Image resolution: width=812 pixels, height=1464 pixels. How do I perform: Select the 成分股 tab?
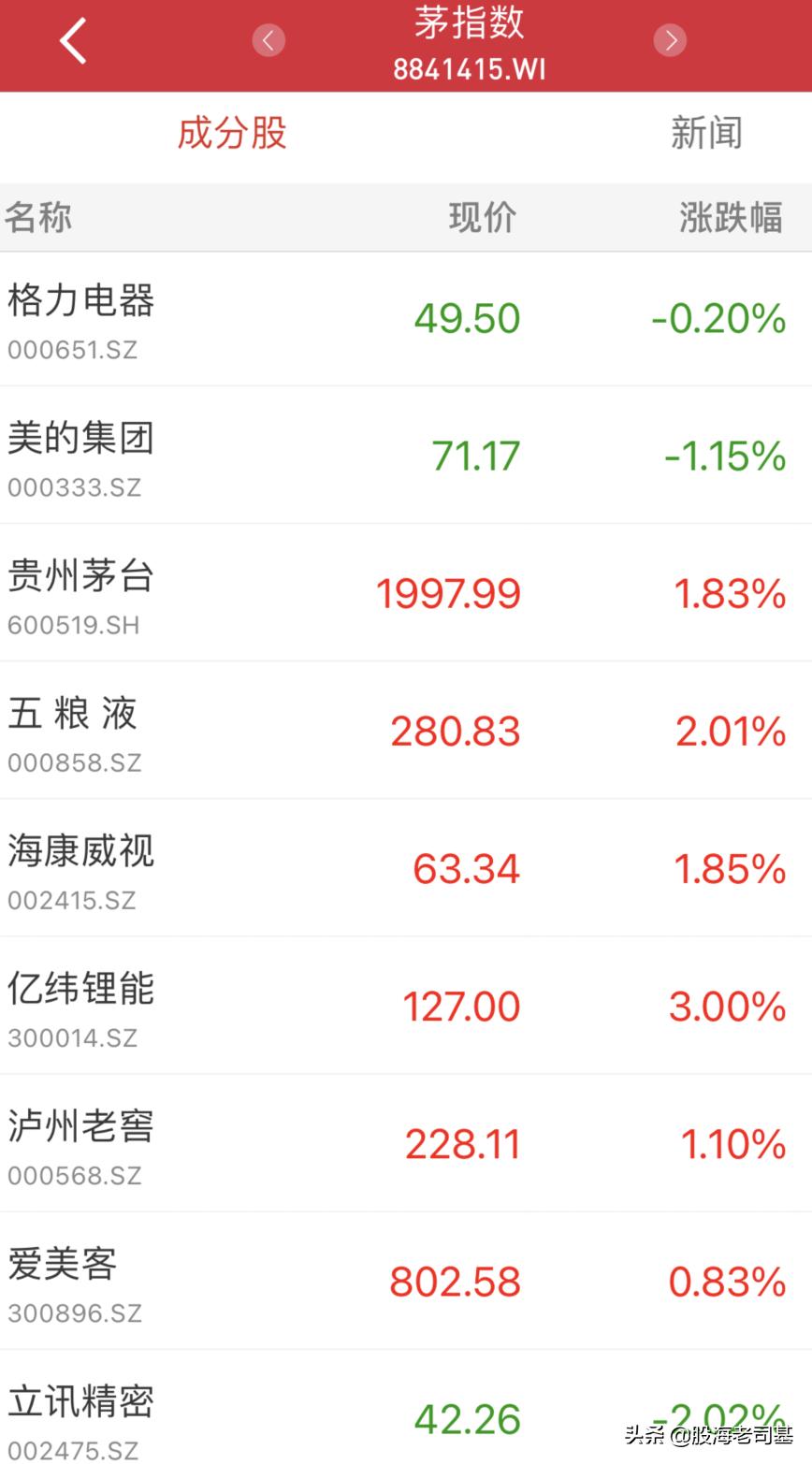tap(232, 134)
